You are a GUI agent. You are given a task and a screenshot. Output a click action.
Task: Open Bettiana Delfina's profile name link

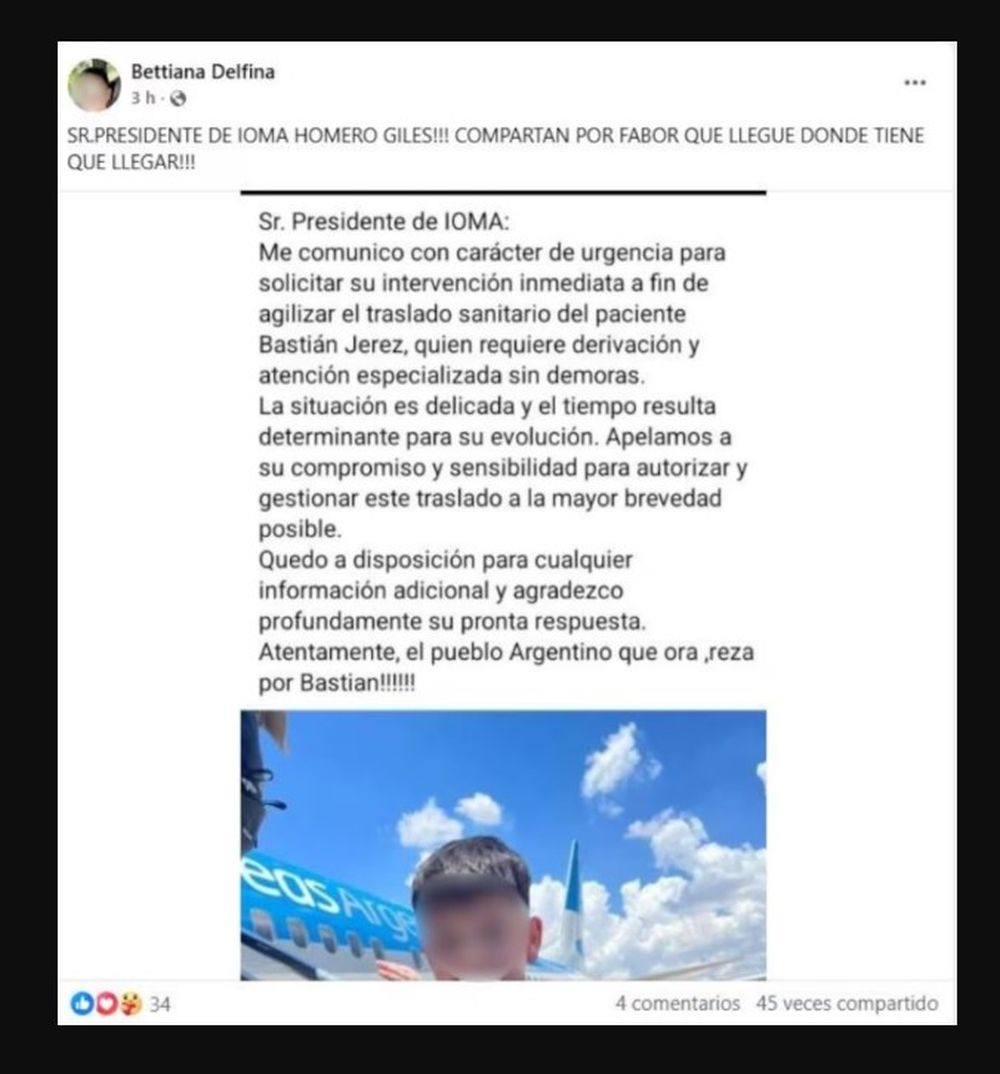(202, 72)
